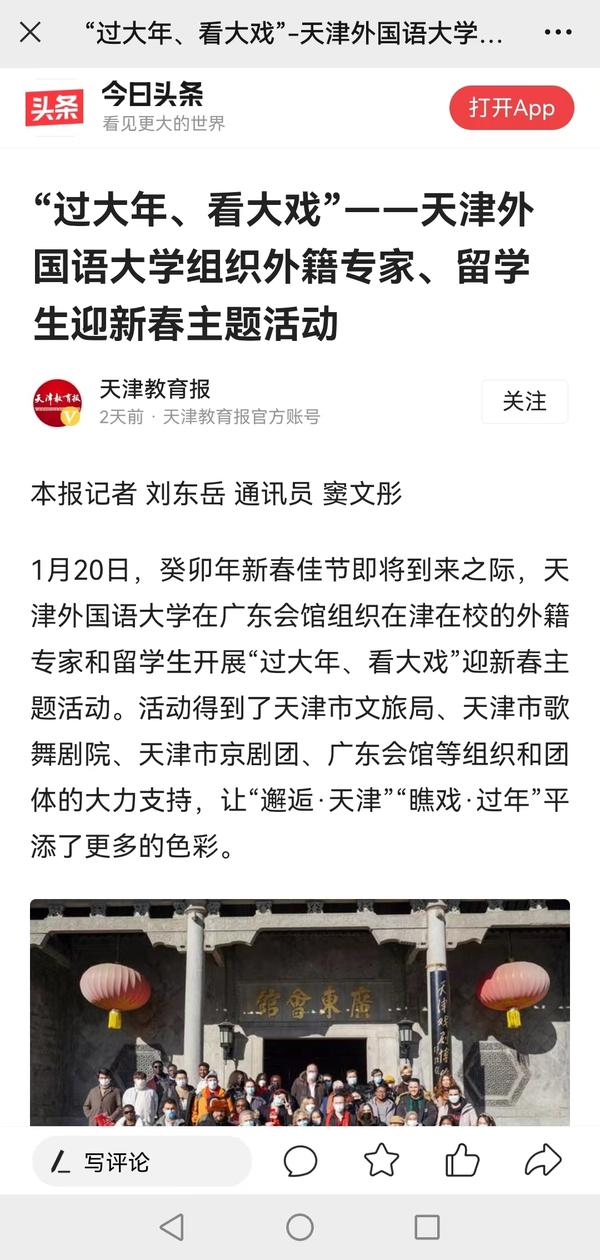Go back using system navigation
Image resolution: width=600 pixels, height=1260 pixels.
[x=172, y=1227]
